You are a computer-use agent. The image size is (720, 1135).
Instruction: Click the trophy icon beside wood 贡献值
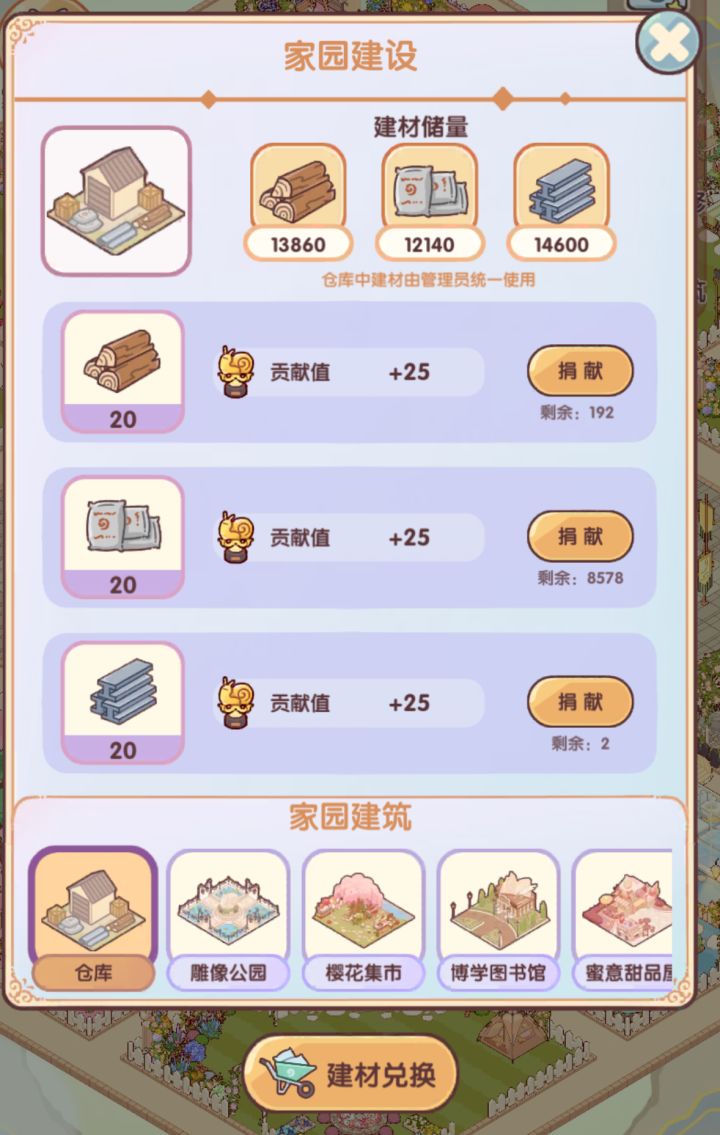[x=236, y=370]
